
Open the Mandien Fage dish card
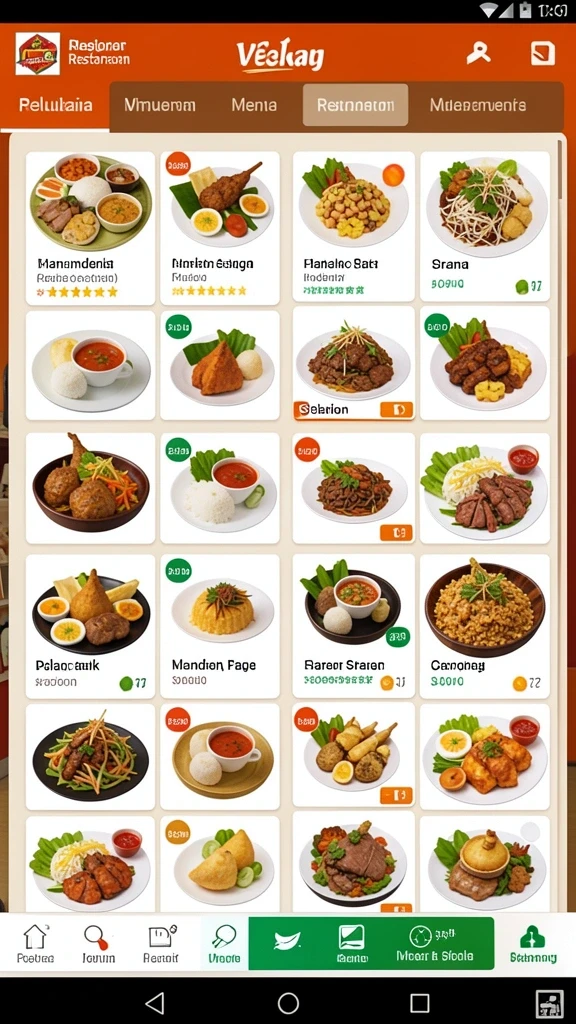click(219, 626)
